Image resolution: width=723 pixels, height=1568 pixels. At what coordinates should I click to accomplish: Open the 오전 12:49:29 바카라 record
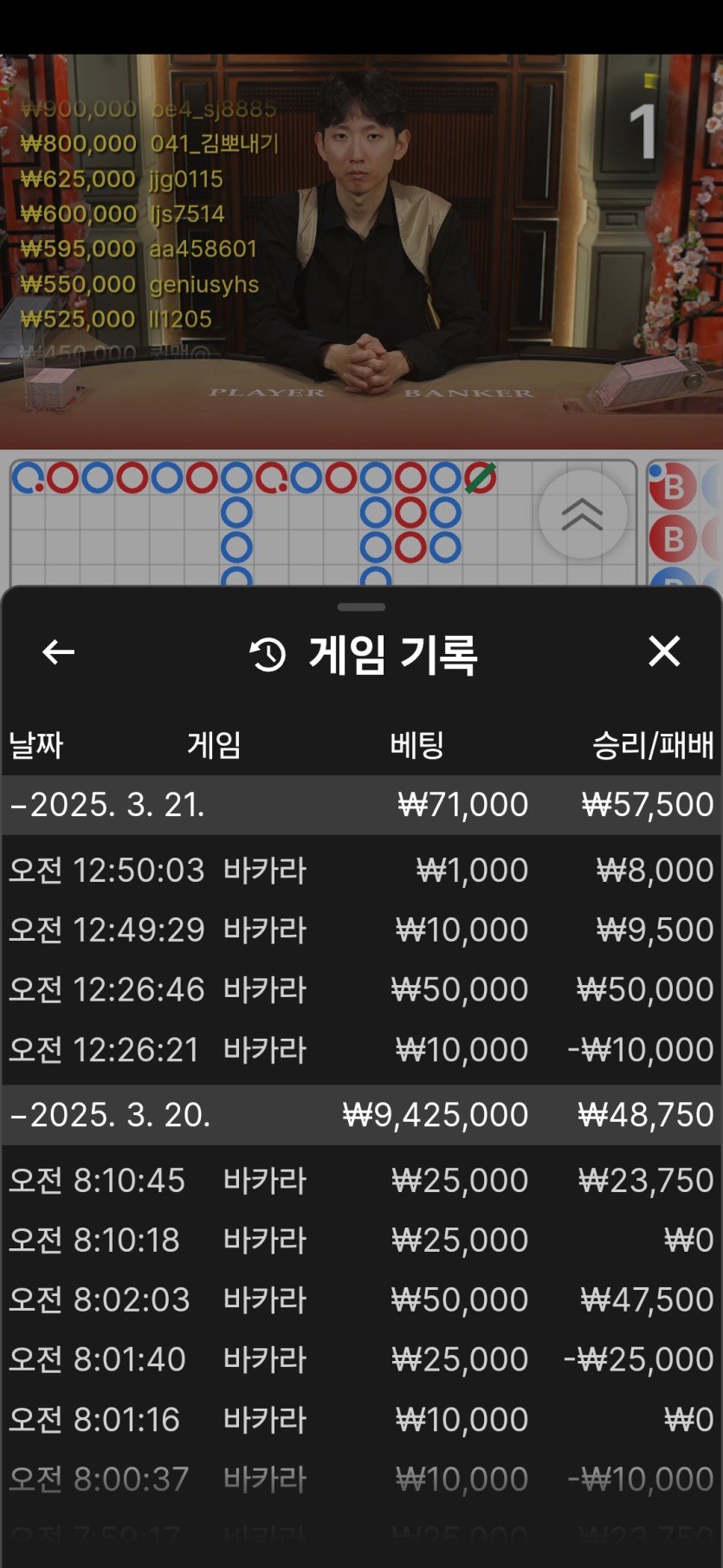point(362,930)
